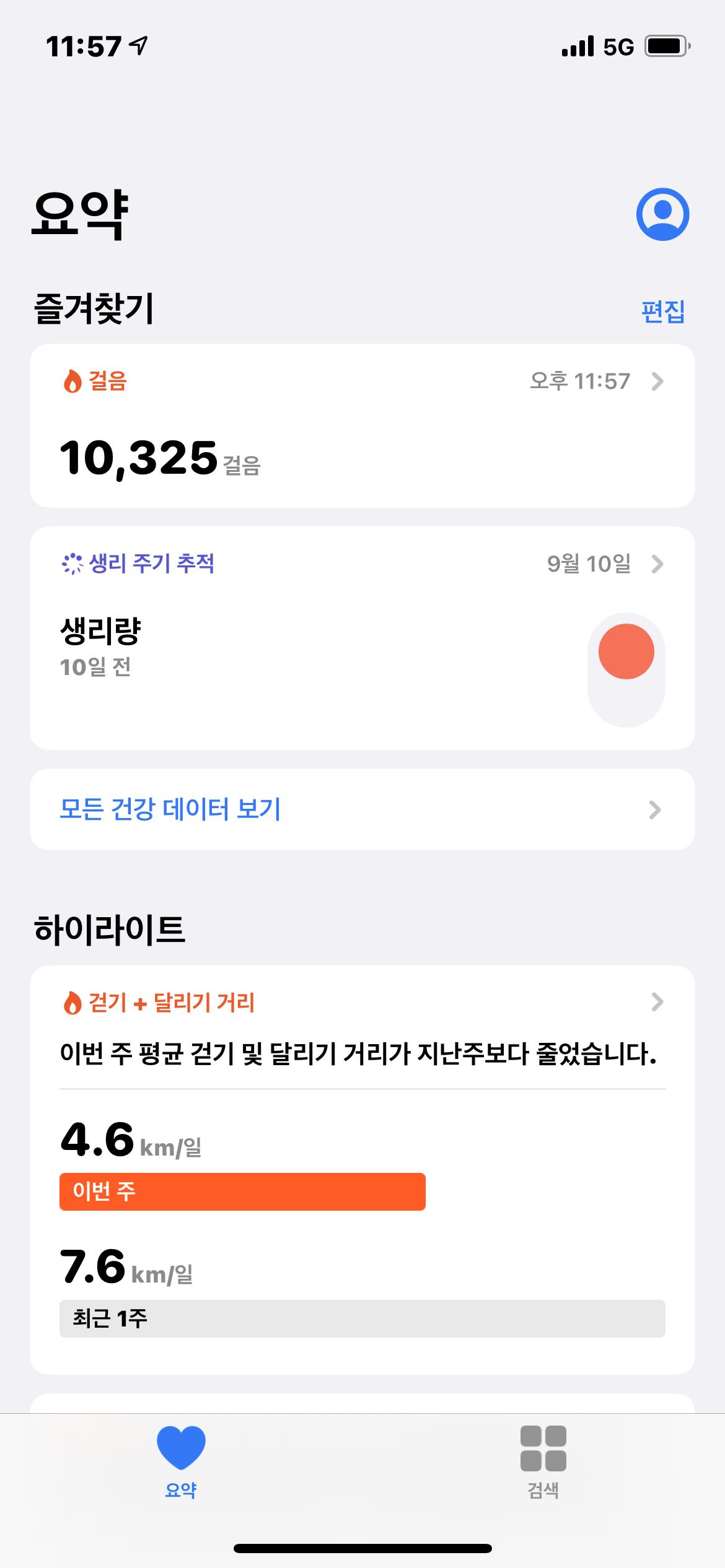The height and width of the screenshot is (1568, 725).
Task: Open the 생리 주기 추적 card
Action: [362, 638]
